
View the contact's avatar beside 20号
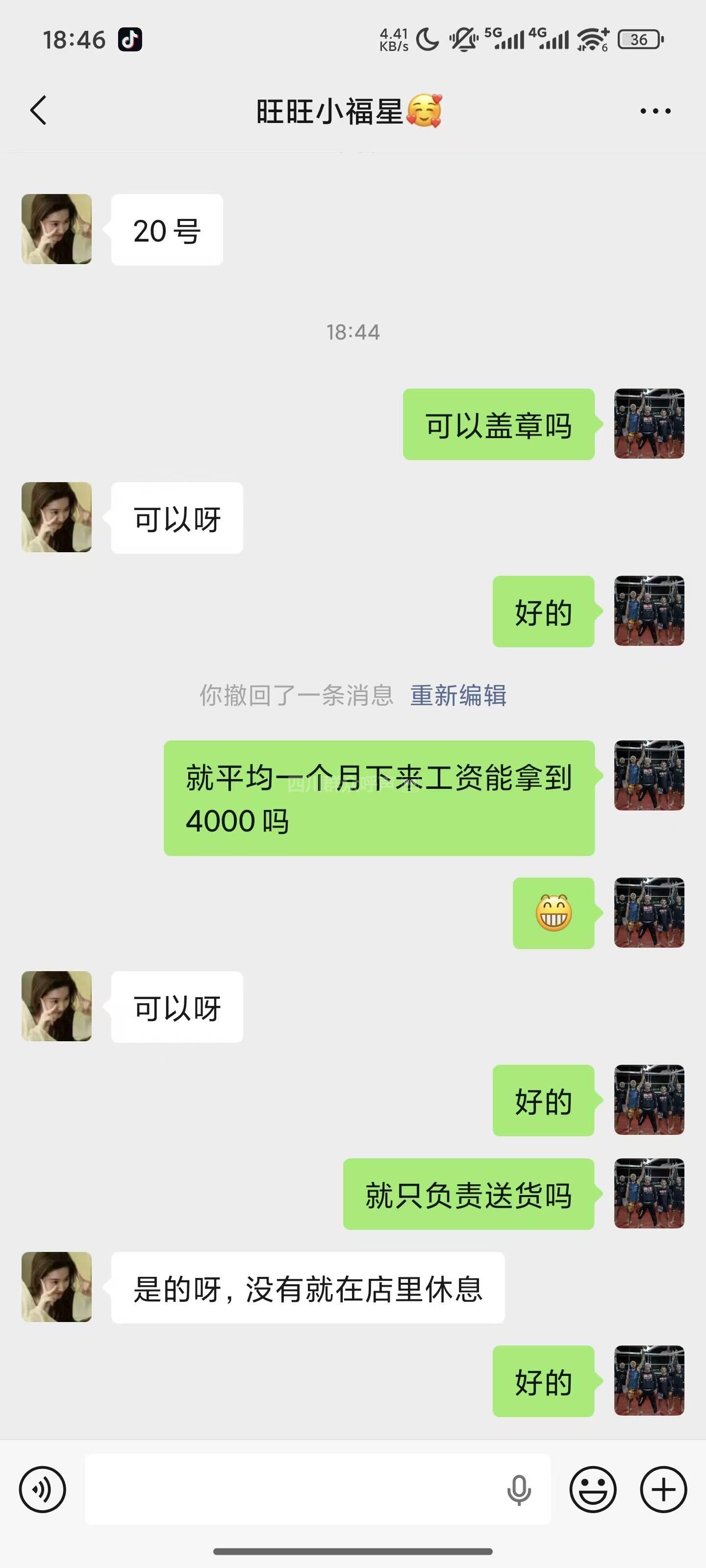[x=57, y=229]
